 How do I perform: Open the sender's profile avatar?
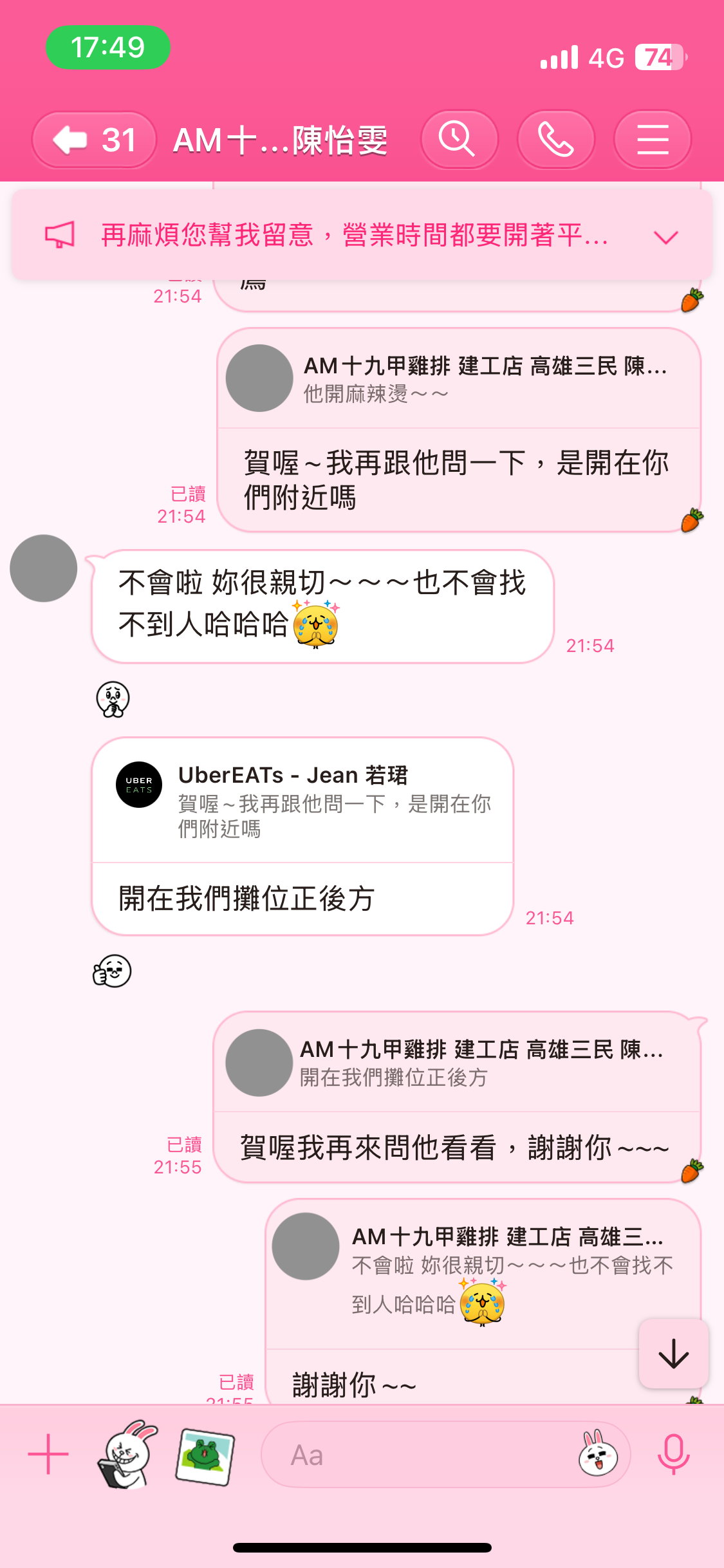(44, 568)
